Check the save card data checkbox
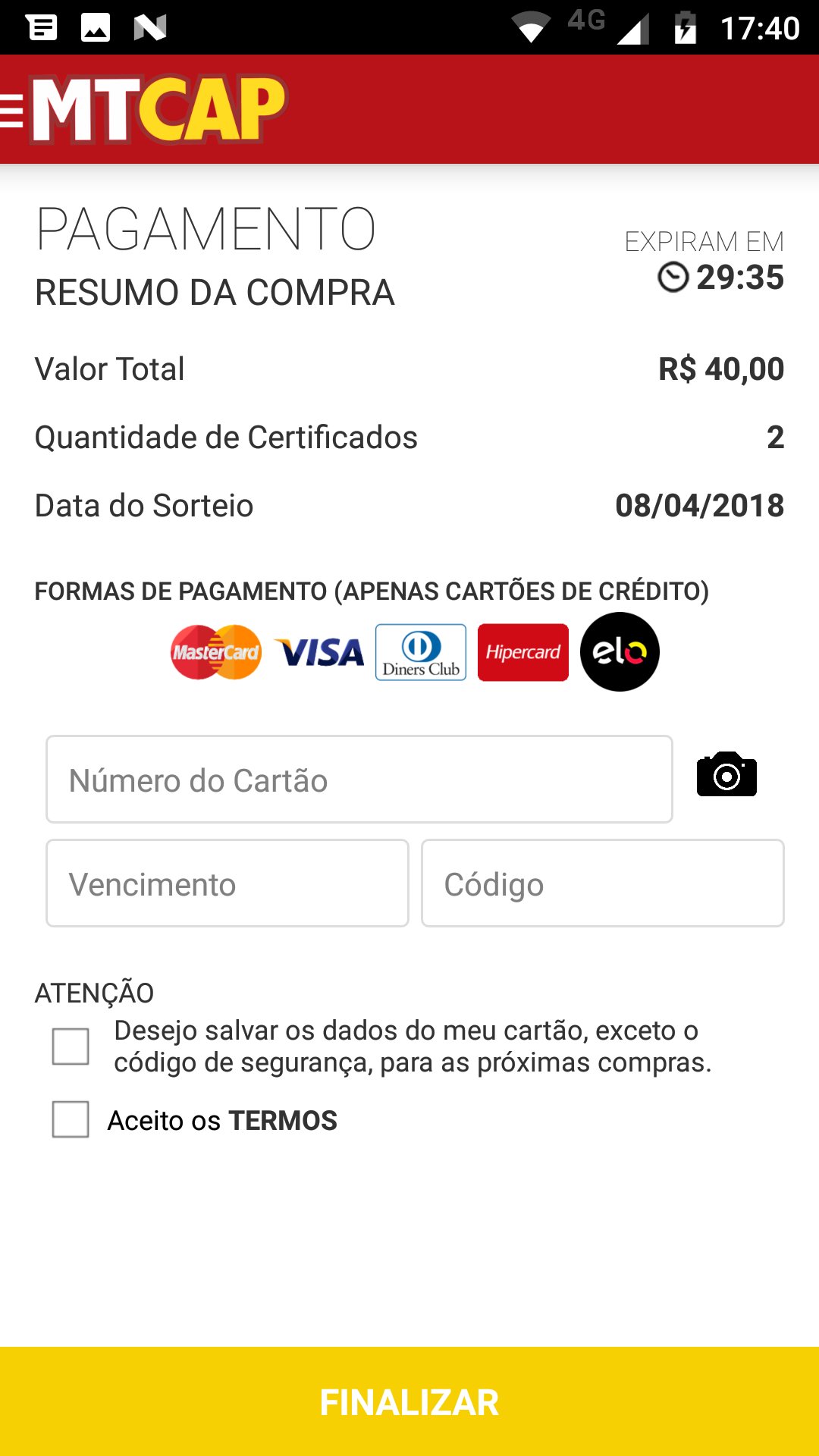The width and height of the screenshot is (819, 1456). 71,1046
